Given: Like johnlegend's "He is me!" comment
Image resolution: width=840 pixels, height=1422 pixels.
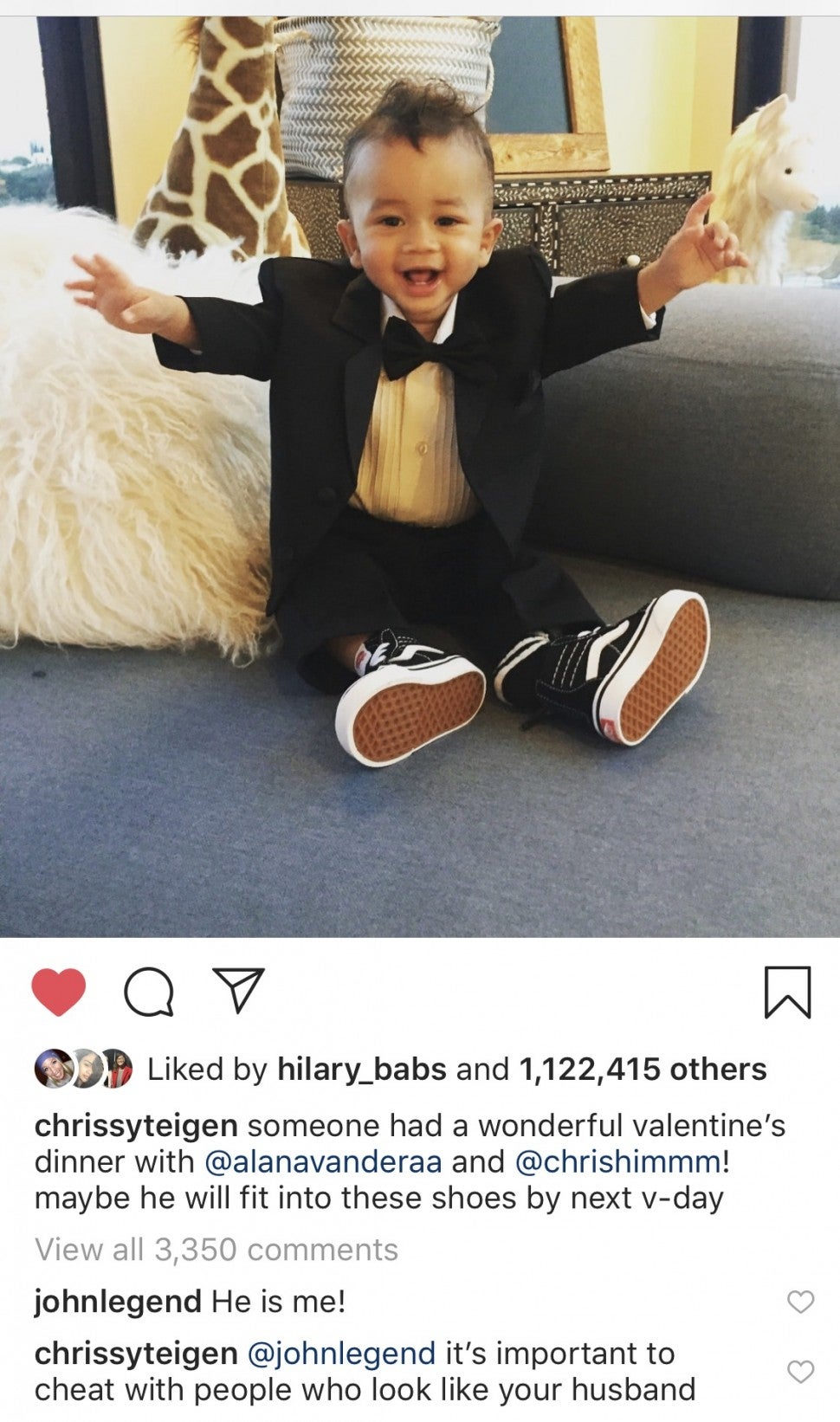Looking at the screenshot, I should (800, 1302).
